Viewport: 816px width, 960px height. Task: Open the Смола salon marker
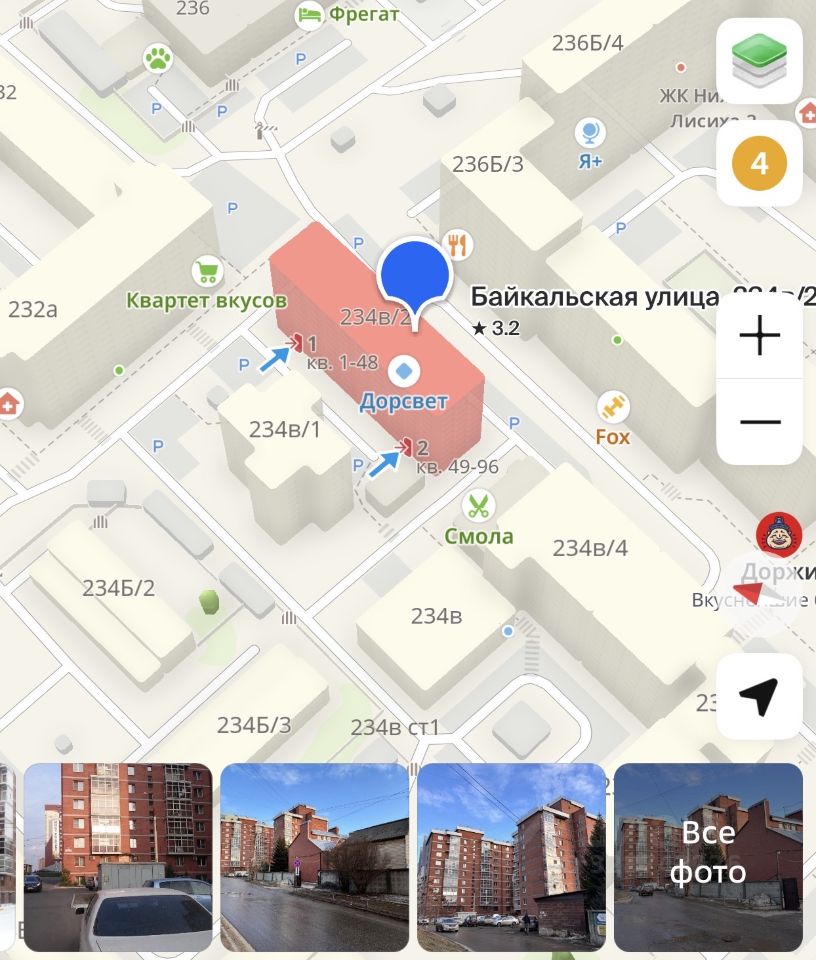(x=480, y=506)
